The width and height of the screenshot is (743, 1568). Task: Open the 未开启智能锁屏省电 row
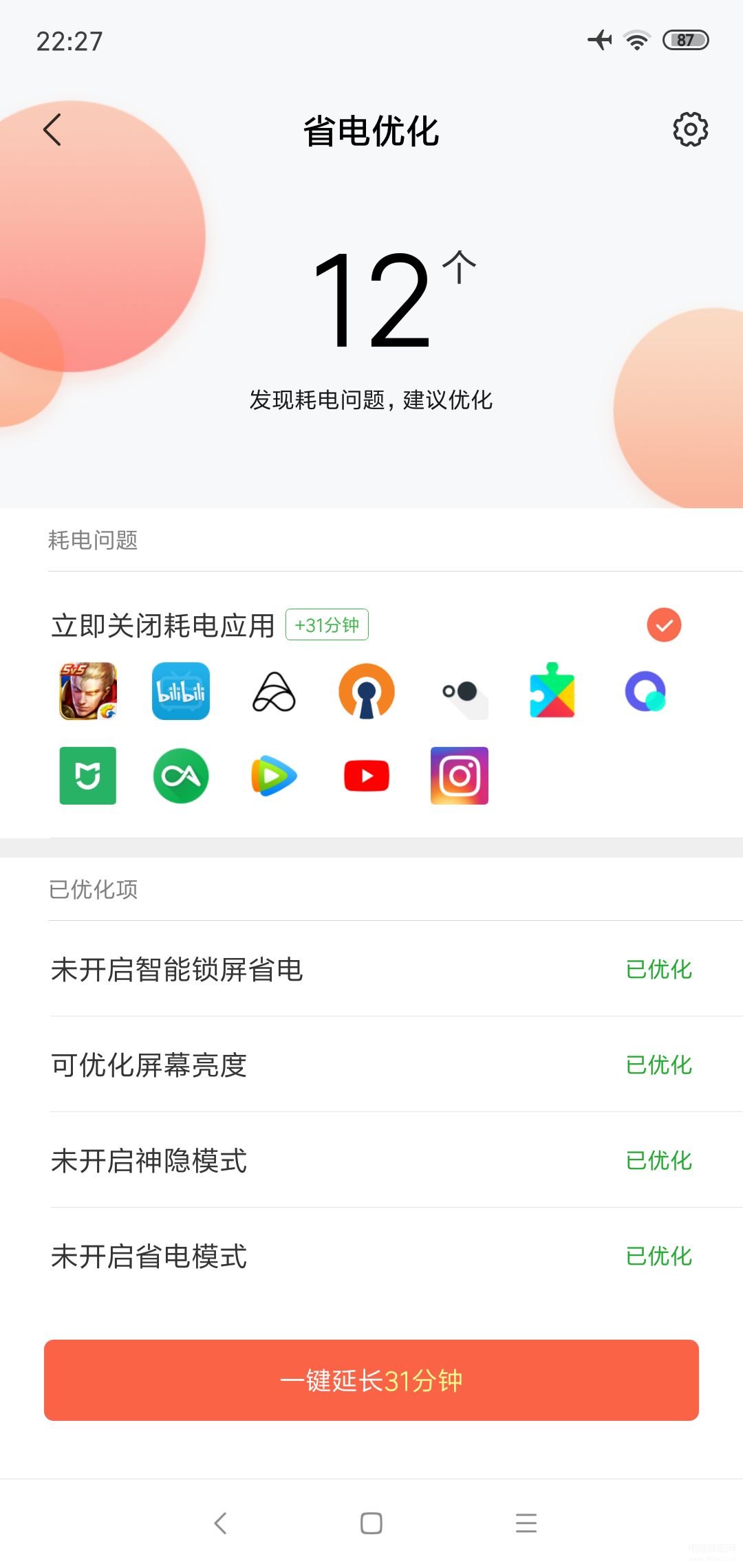[x=371, y=969]
